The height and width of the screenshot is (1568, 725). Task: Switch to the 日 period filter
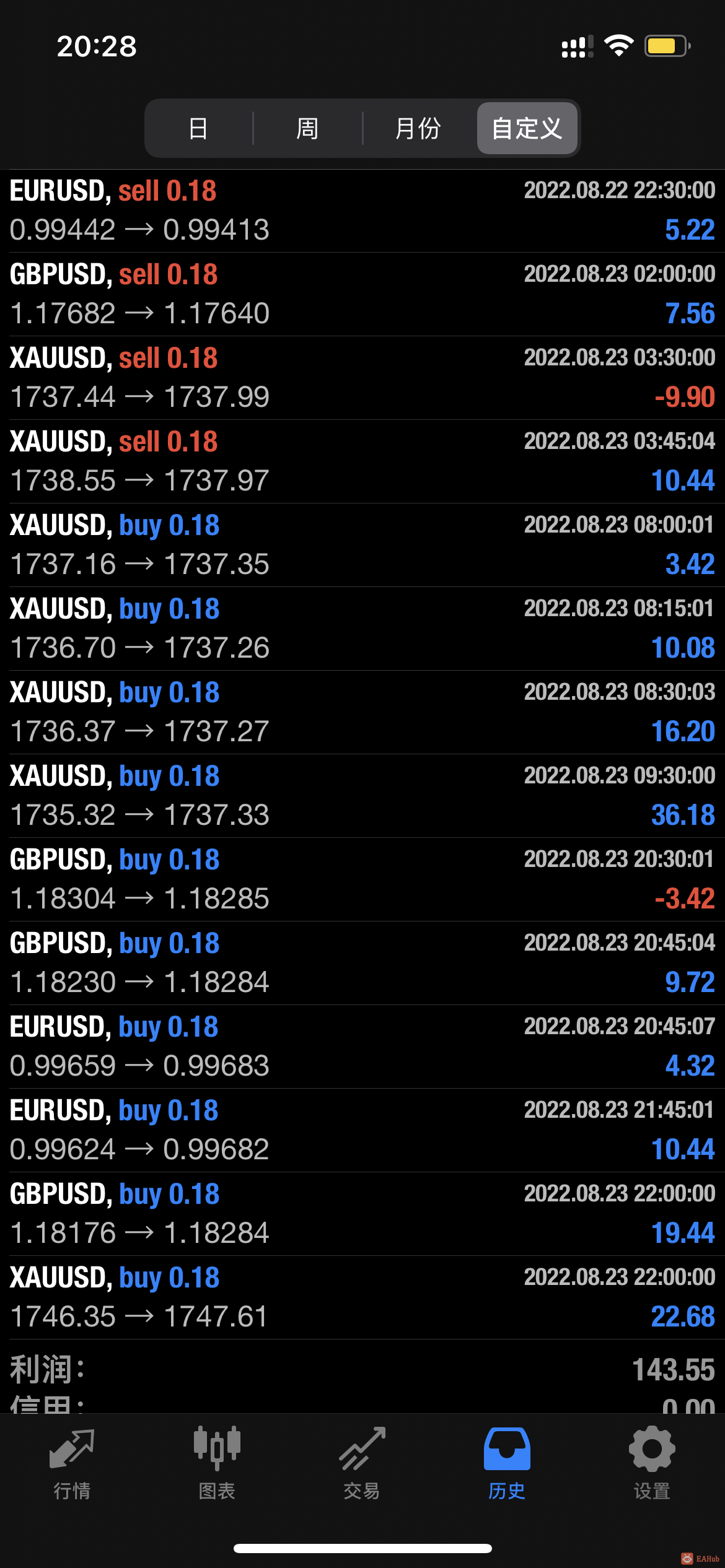198,128
